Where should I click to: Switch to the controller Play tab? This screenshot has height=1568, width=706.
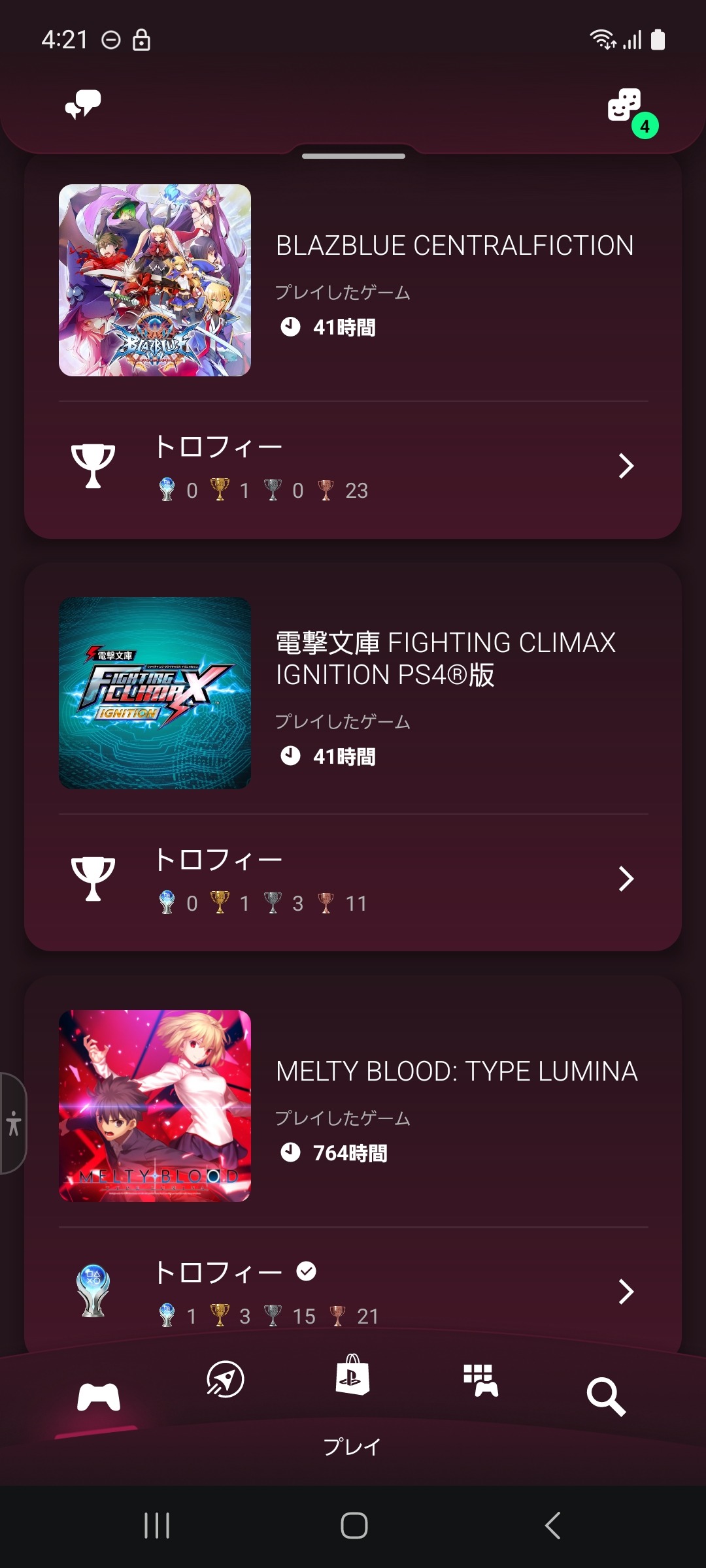[x=99, y=1397]
